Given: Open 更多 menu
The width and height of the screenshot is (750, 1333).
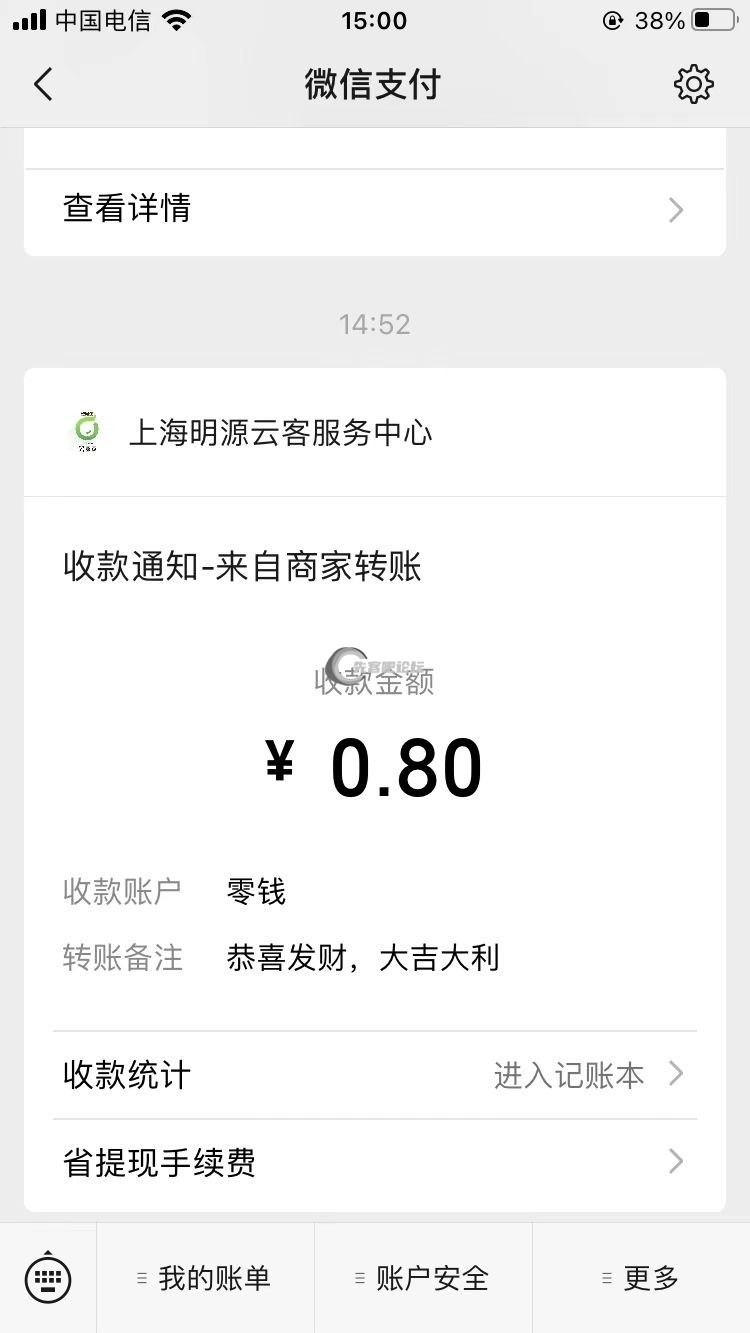Looking at the screenshot, I should 641,1278.
